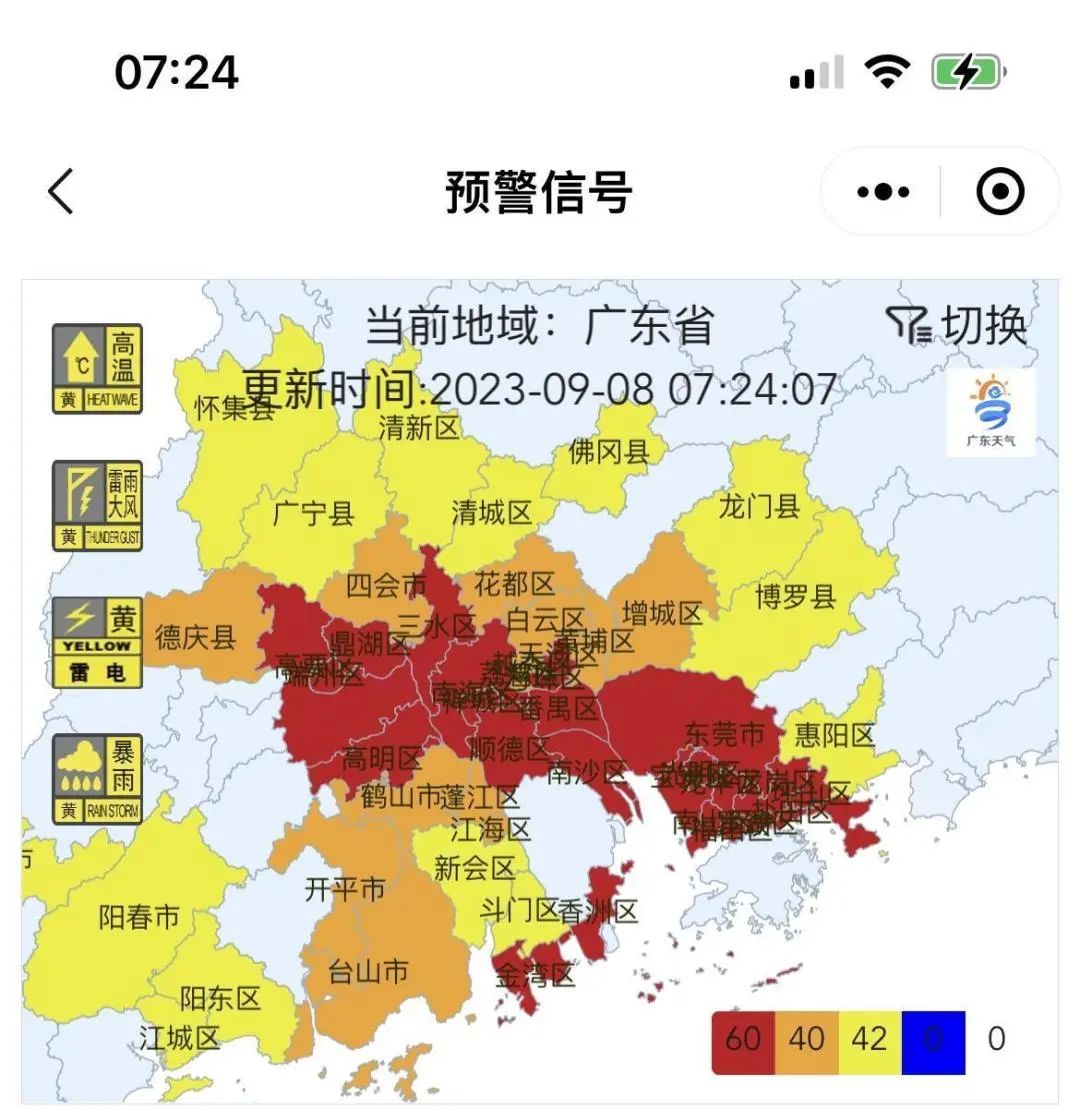Tap the blue legend block
This screenshot has width=1080, height=1110.
[x=933, y=1041]
